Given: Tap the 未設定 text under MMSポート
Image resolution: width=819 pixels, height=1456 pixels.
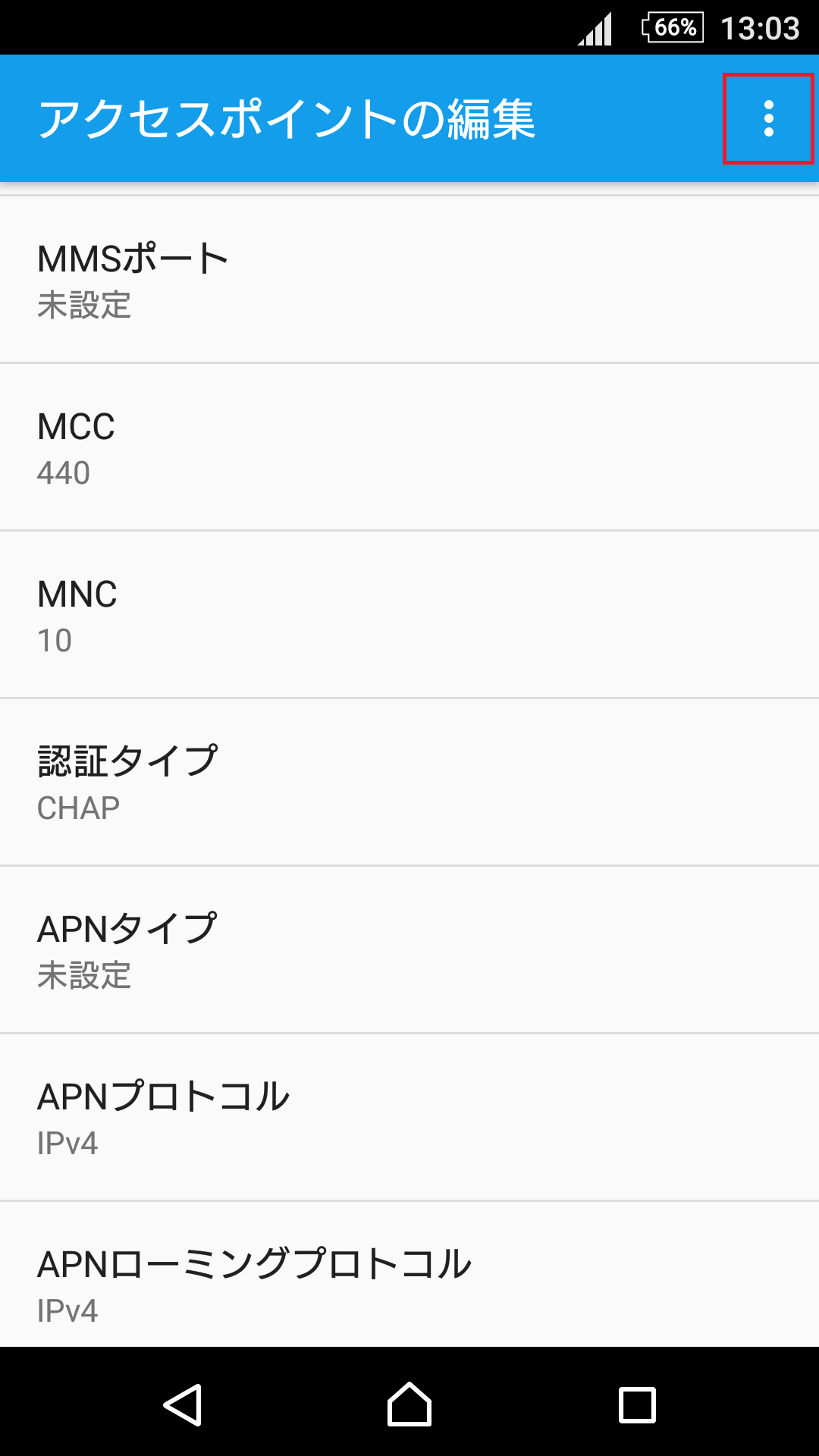Looking at the screenshot, I should point(83,306).
